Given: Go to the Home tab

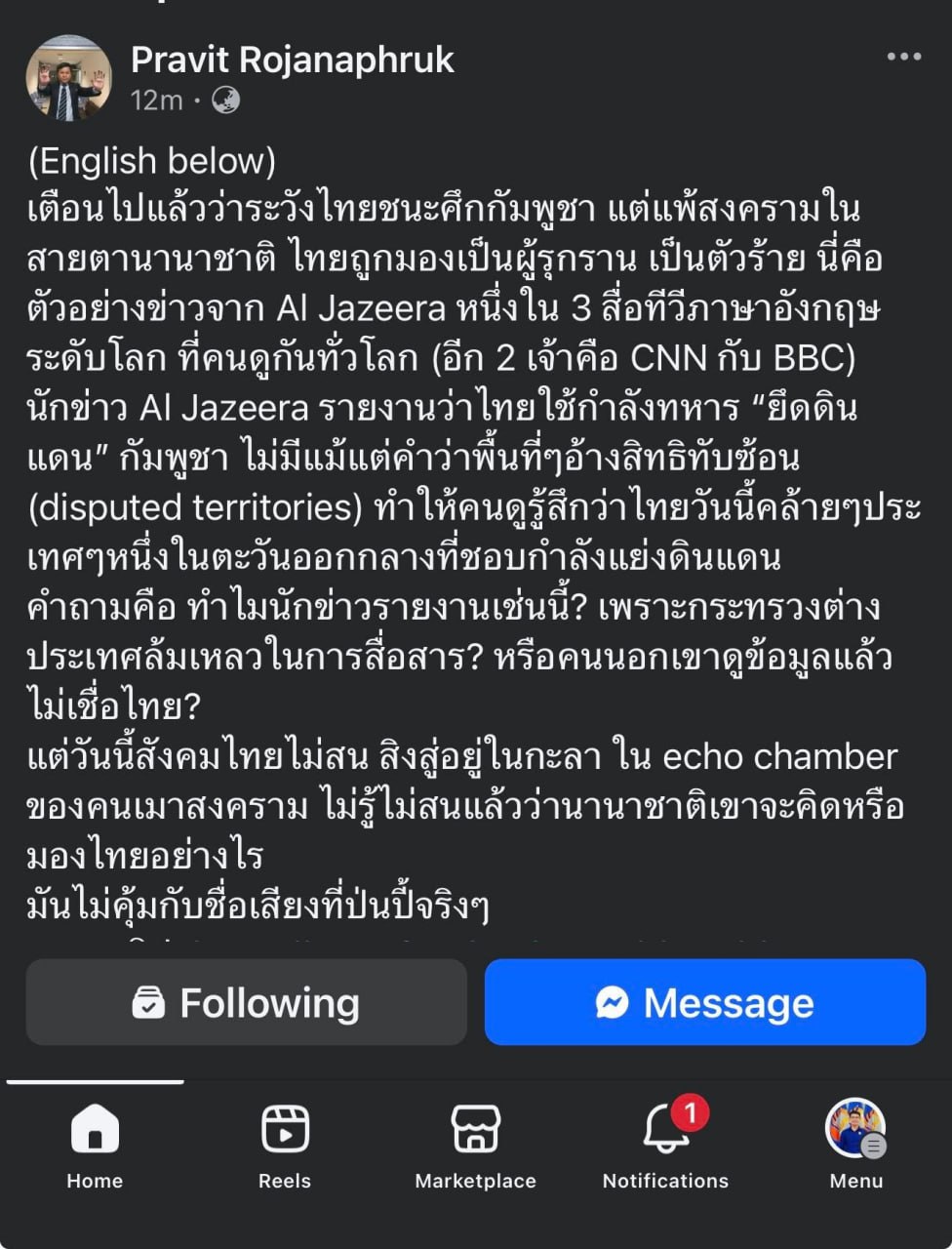Looking at the screenshot, I should click(x=95, y=1146).
